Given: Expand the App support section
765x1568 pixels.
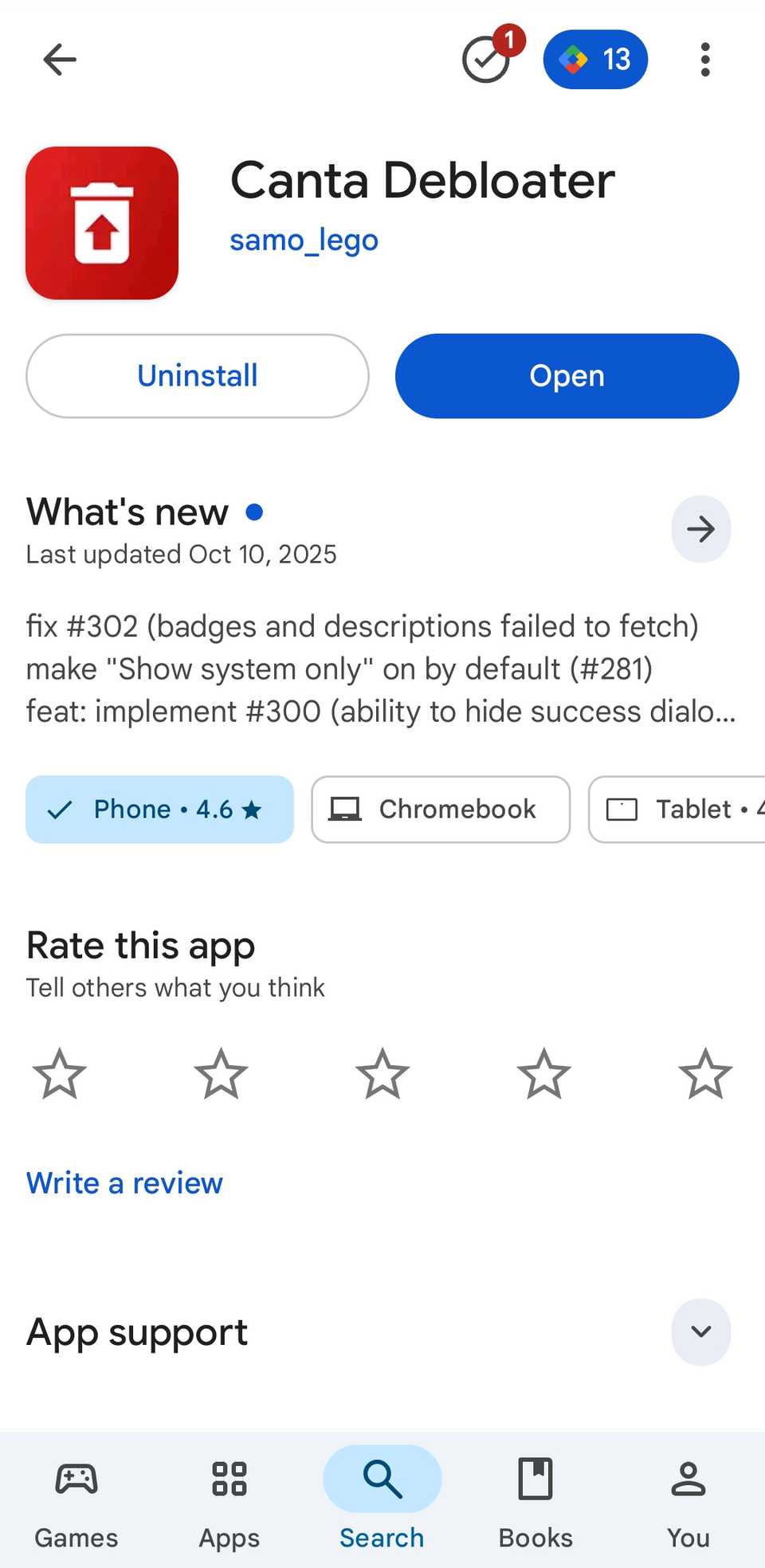Looking at the screenshot, I should click(x=700, y=1332).
